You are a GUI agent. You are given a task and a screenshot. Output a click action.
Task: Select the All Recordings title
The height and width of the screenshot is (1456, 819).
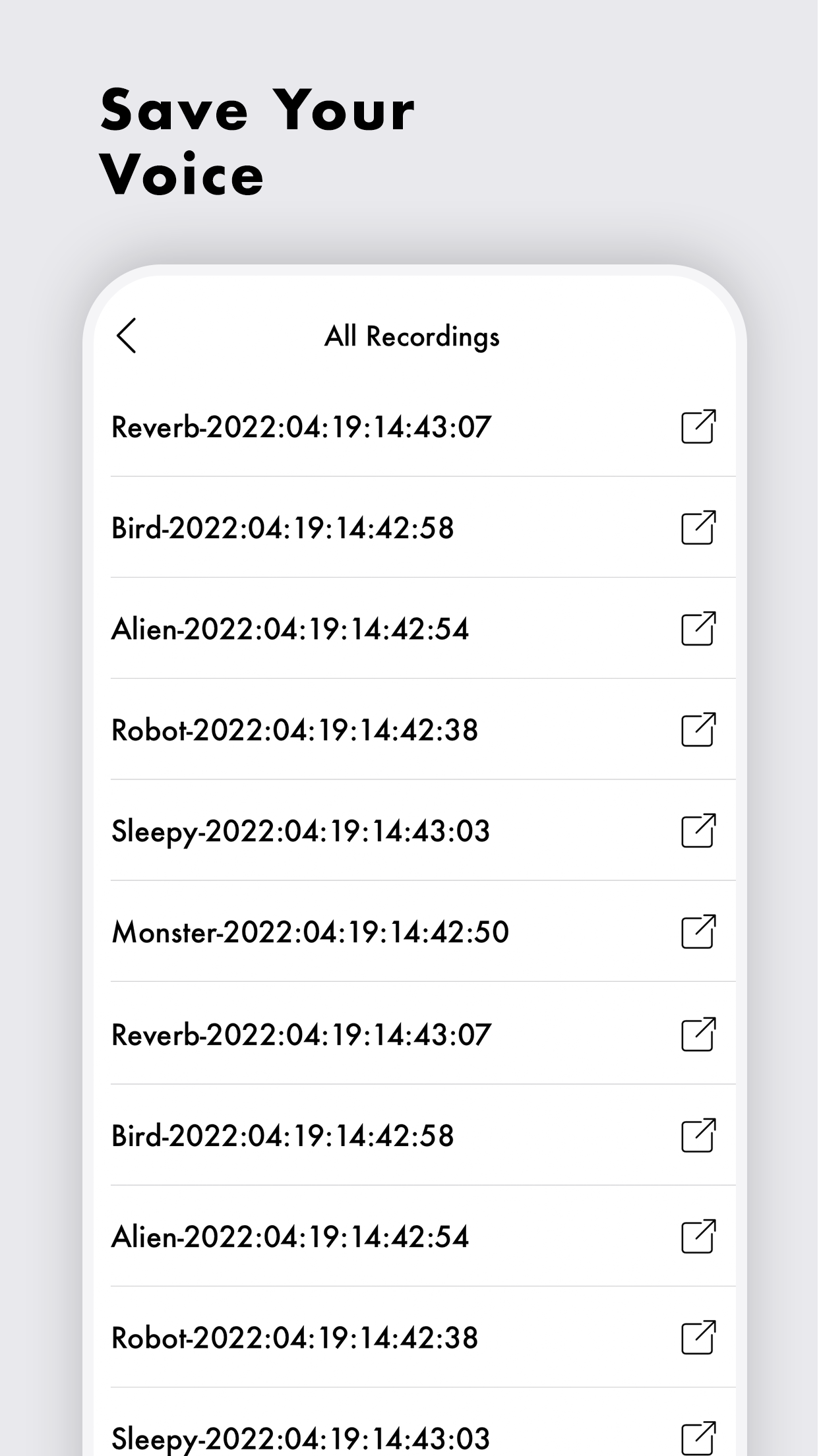point(413,336)
